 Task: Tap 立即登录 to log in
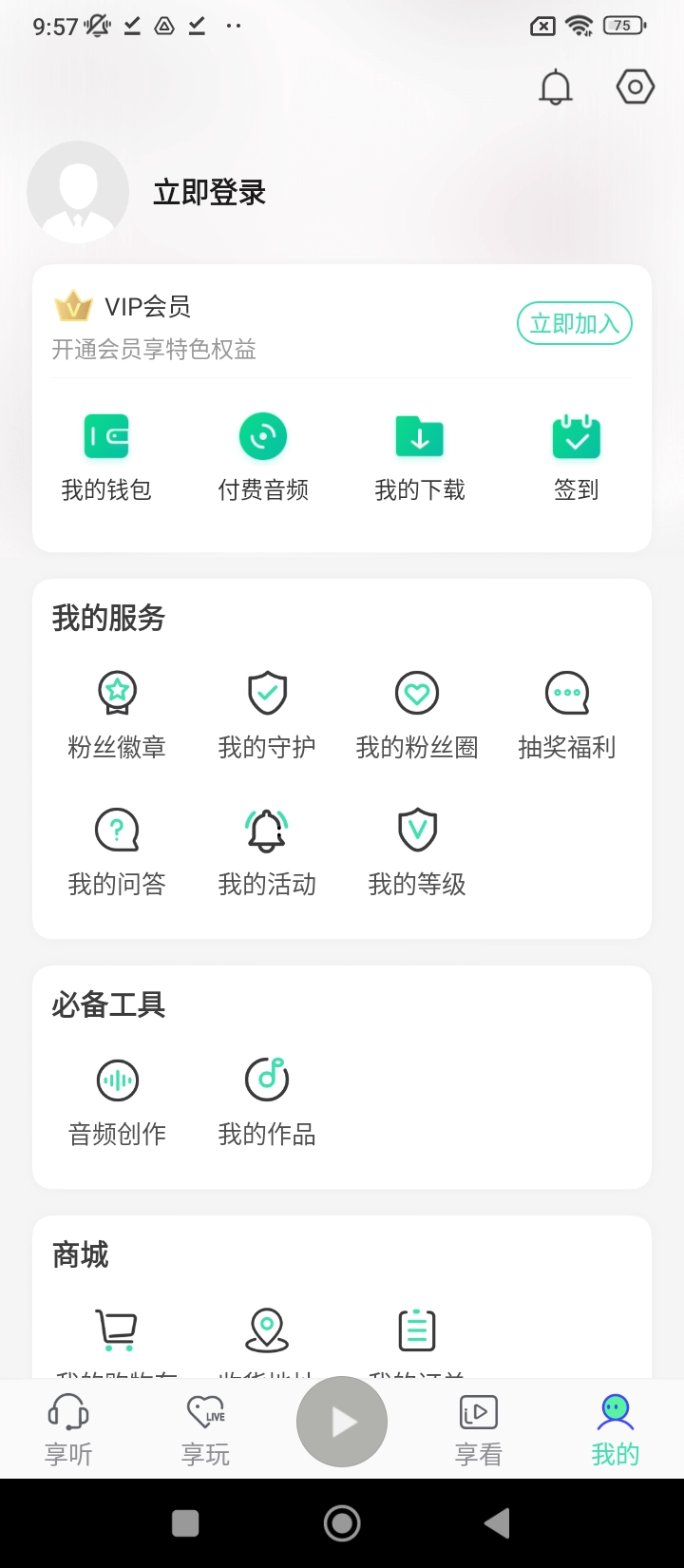coord(209,193)
